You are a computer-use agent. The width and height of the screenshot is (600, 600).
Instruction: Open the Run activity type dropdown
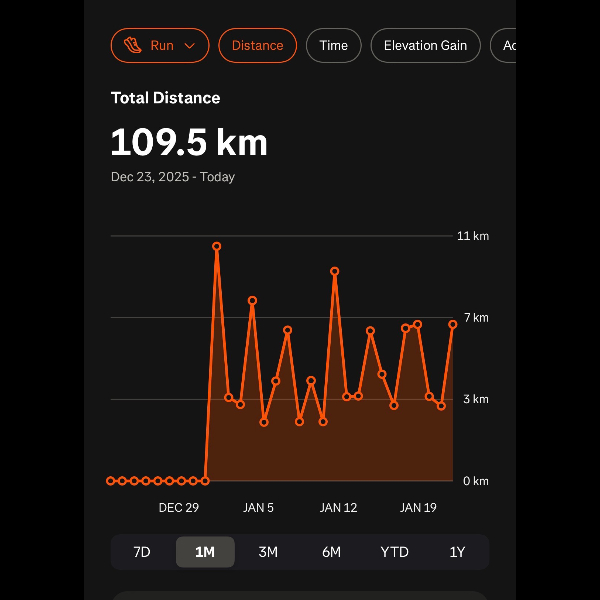point(160,45)
